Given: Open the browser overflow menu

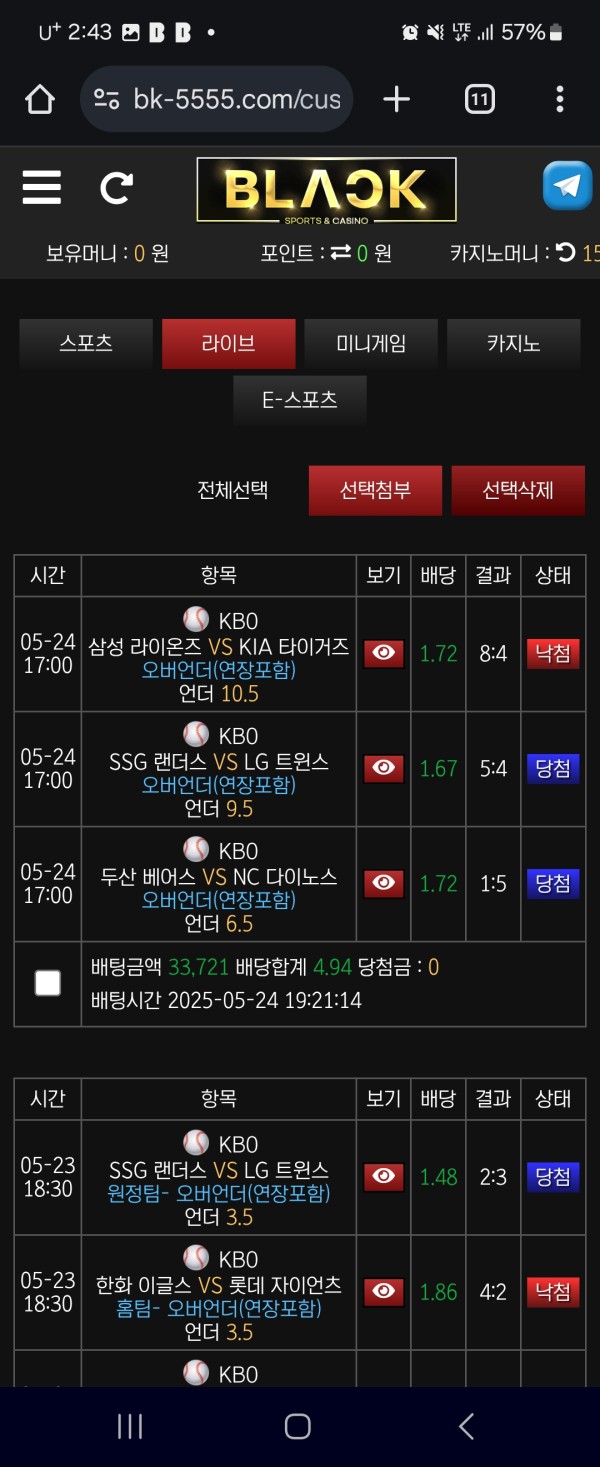Looking at the screenshot, I should [x=559, y=99].
